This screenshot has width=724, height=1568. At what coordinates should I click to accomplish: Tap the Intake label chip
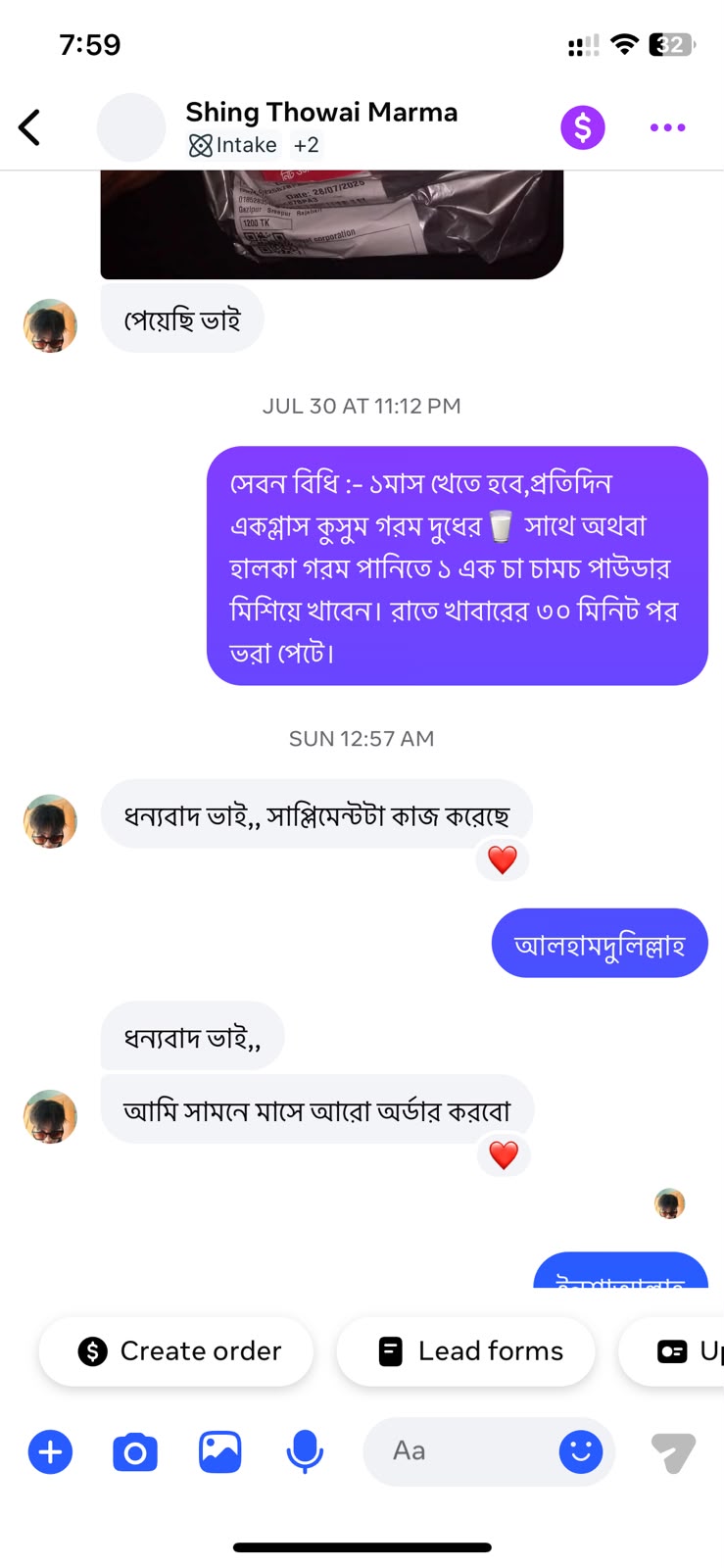(x=233, y=145)
